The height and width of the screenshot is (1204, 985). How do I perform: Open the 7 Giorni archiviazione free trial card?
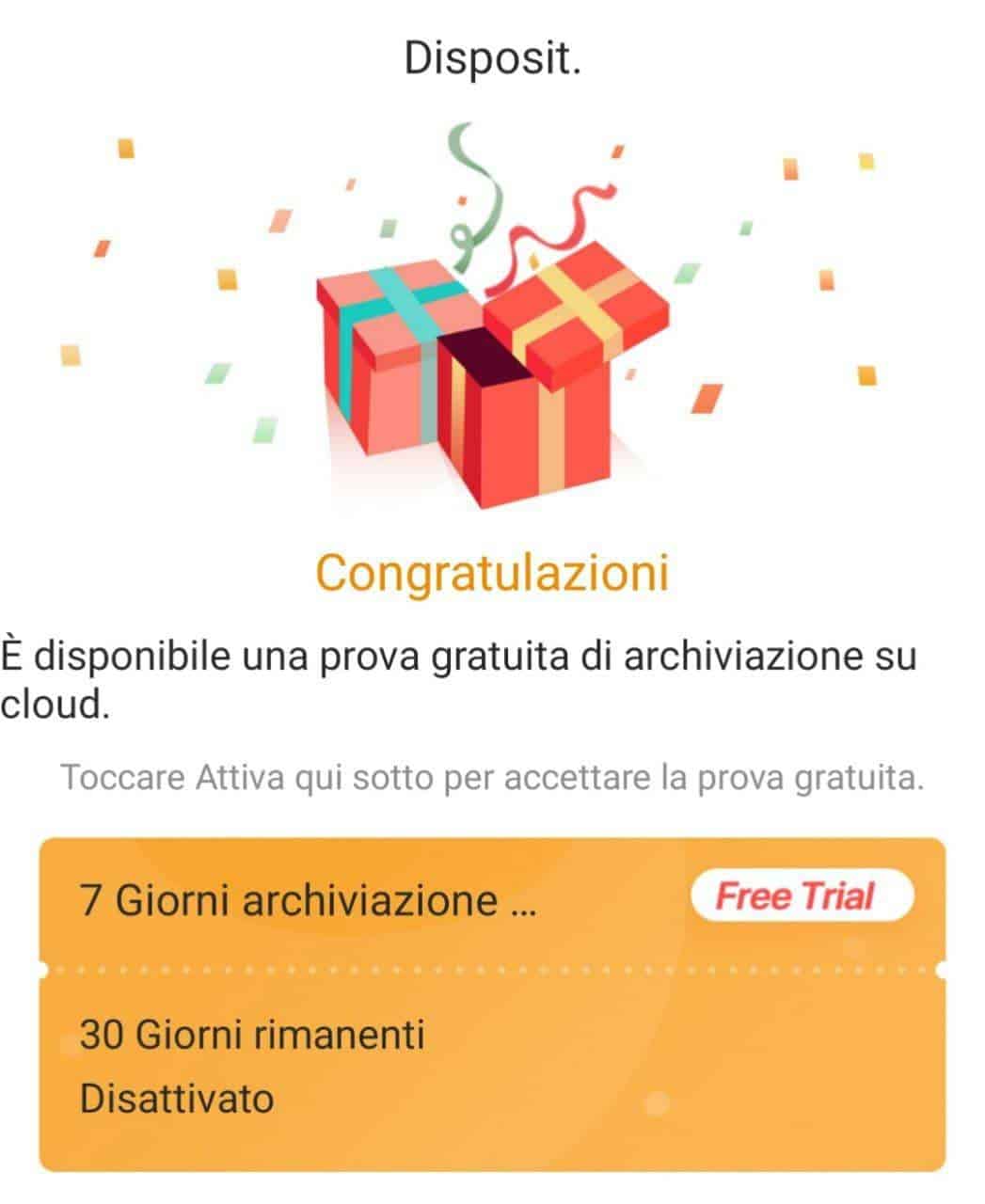coord(492,1004)
